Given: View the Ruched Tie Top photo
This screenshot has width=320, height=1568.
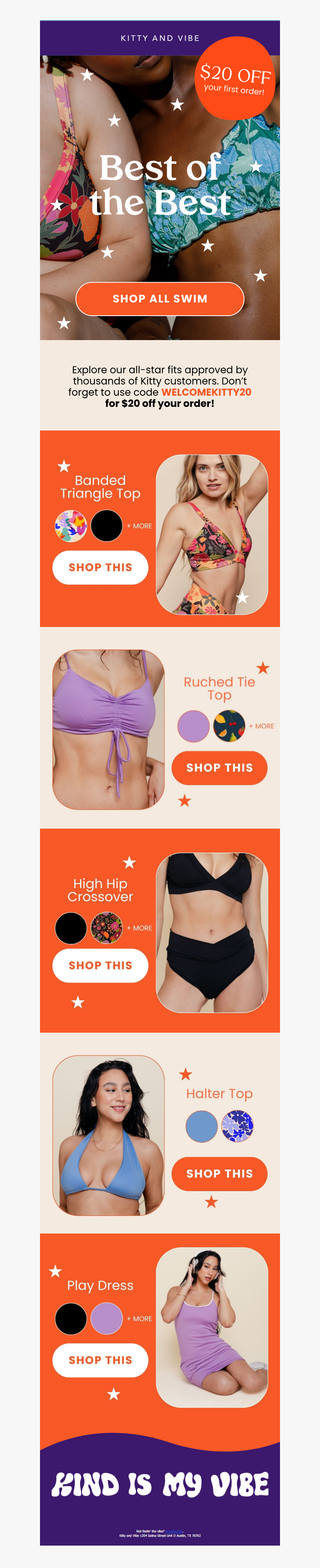Looking at the screenshot, I should [x=108, y=729].
